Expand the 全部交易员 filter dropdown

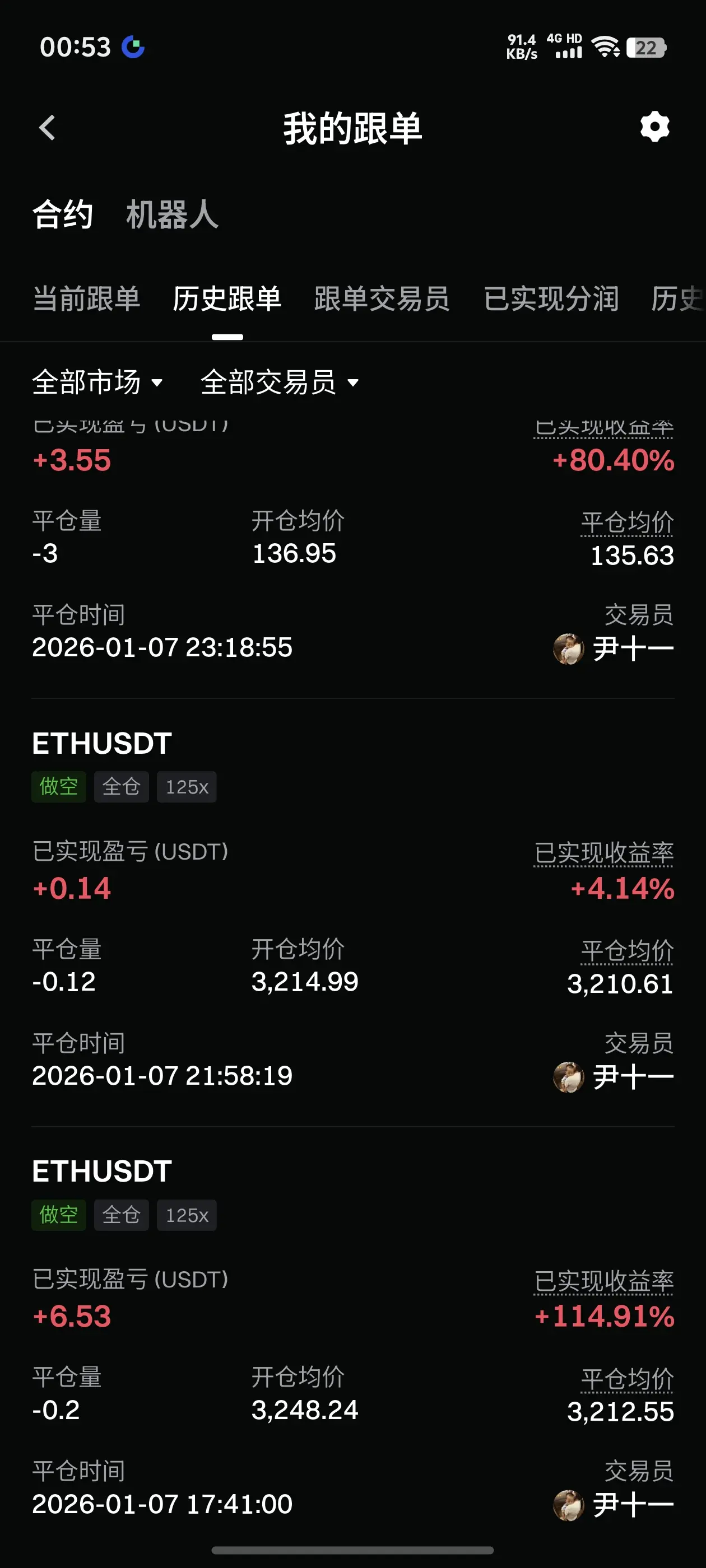280,383
